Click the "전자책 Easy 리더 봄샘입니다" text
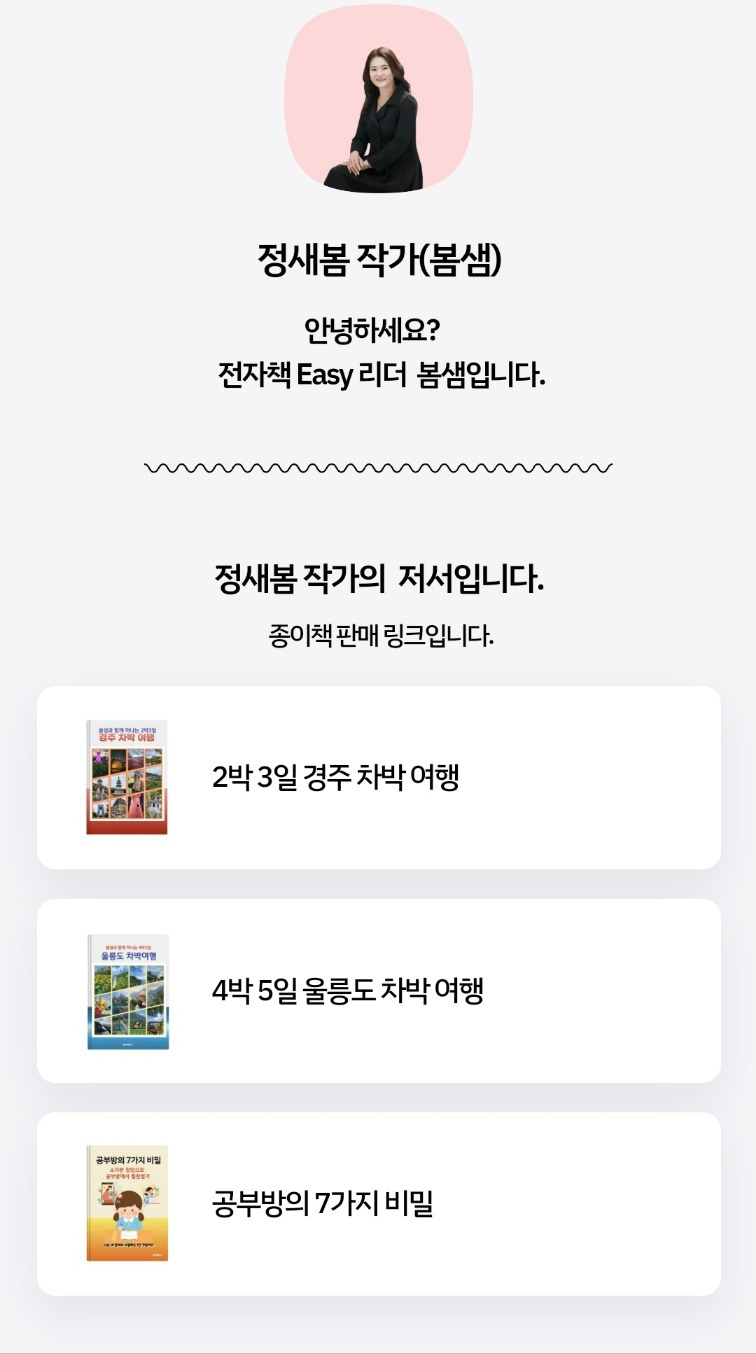The width and height of the screenshot is (756, 1354). click(378, 372)
